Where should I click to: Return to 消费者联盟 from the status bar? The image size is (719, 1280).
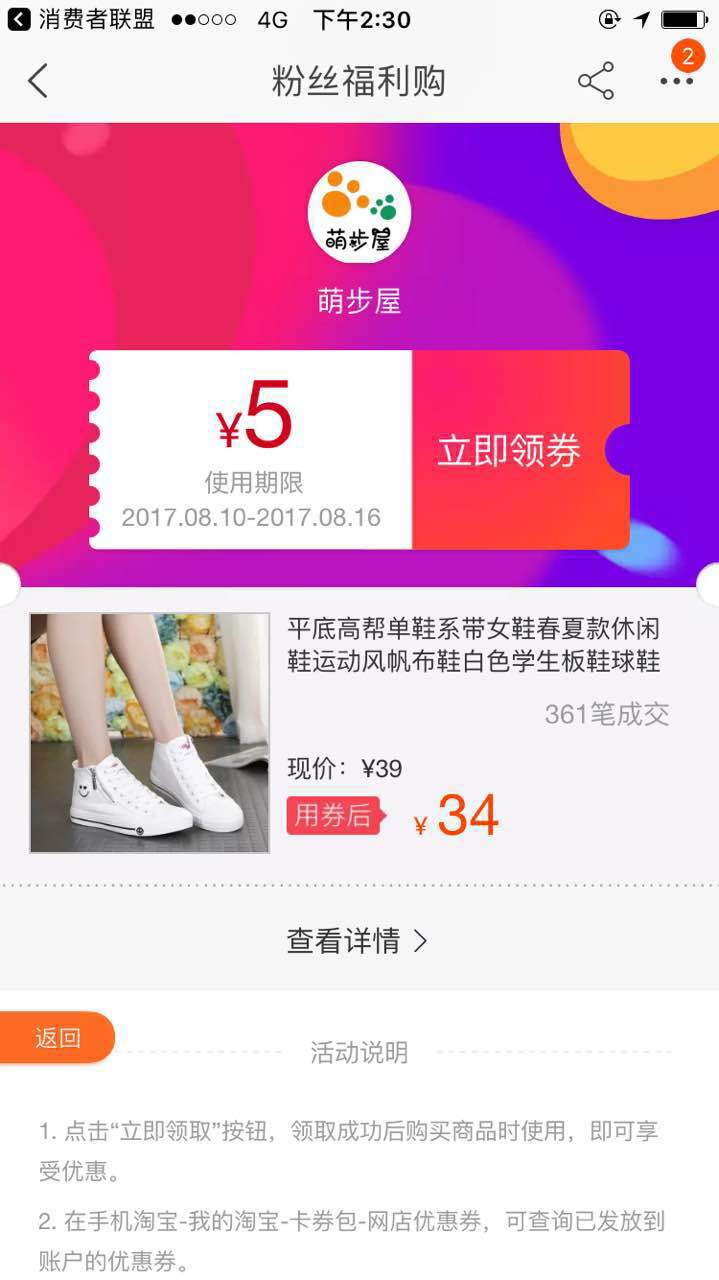(82, 19)
